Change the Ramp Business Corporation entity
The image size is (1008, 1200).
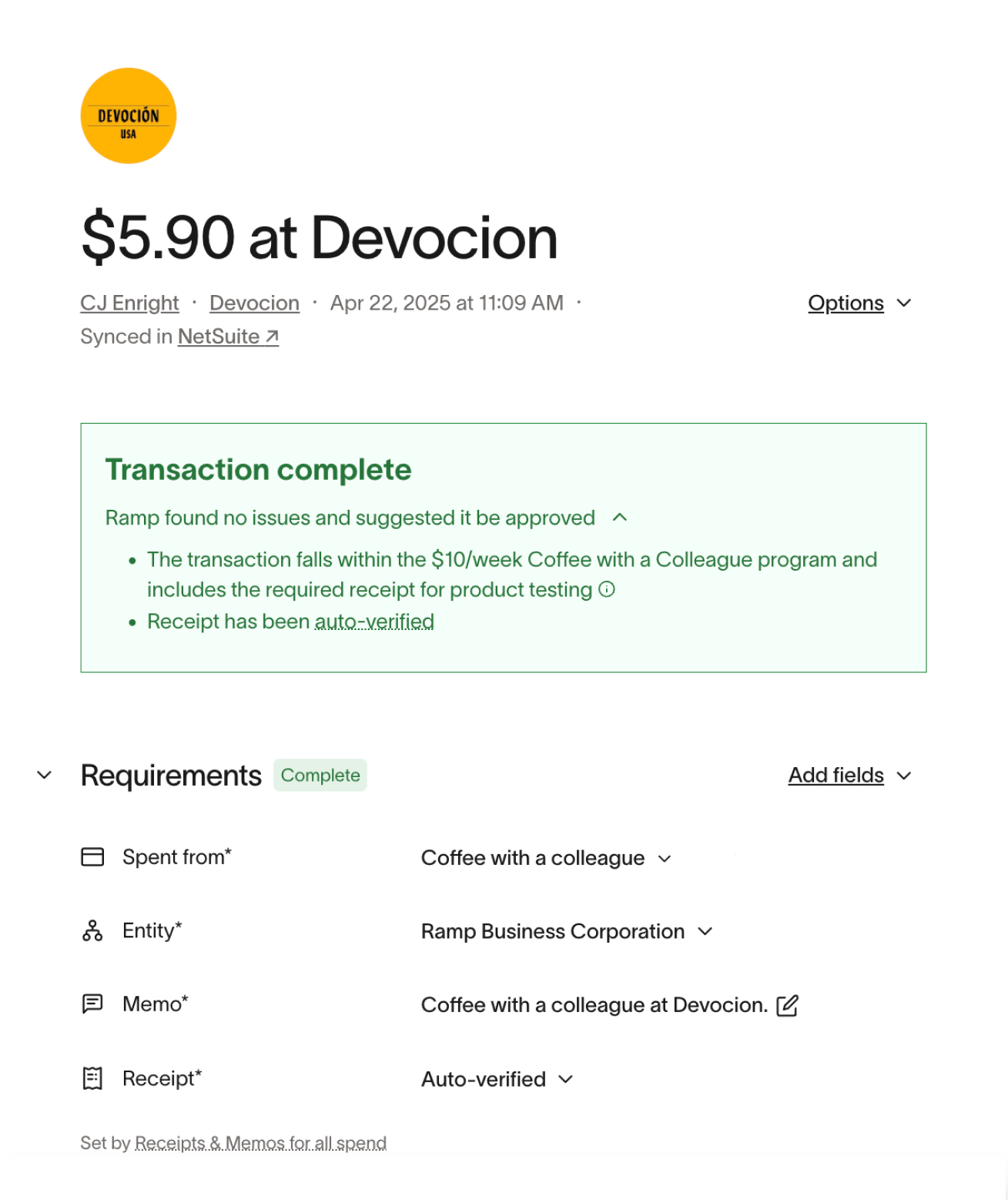566,932
